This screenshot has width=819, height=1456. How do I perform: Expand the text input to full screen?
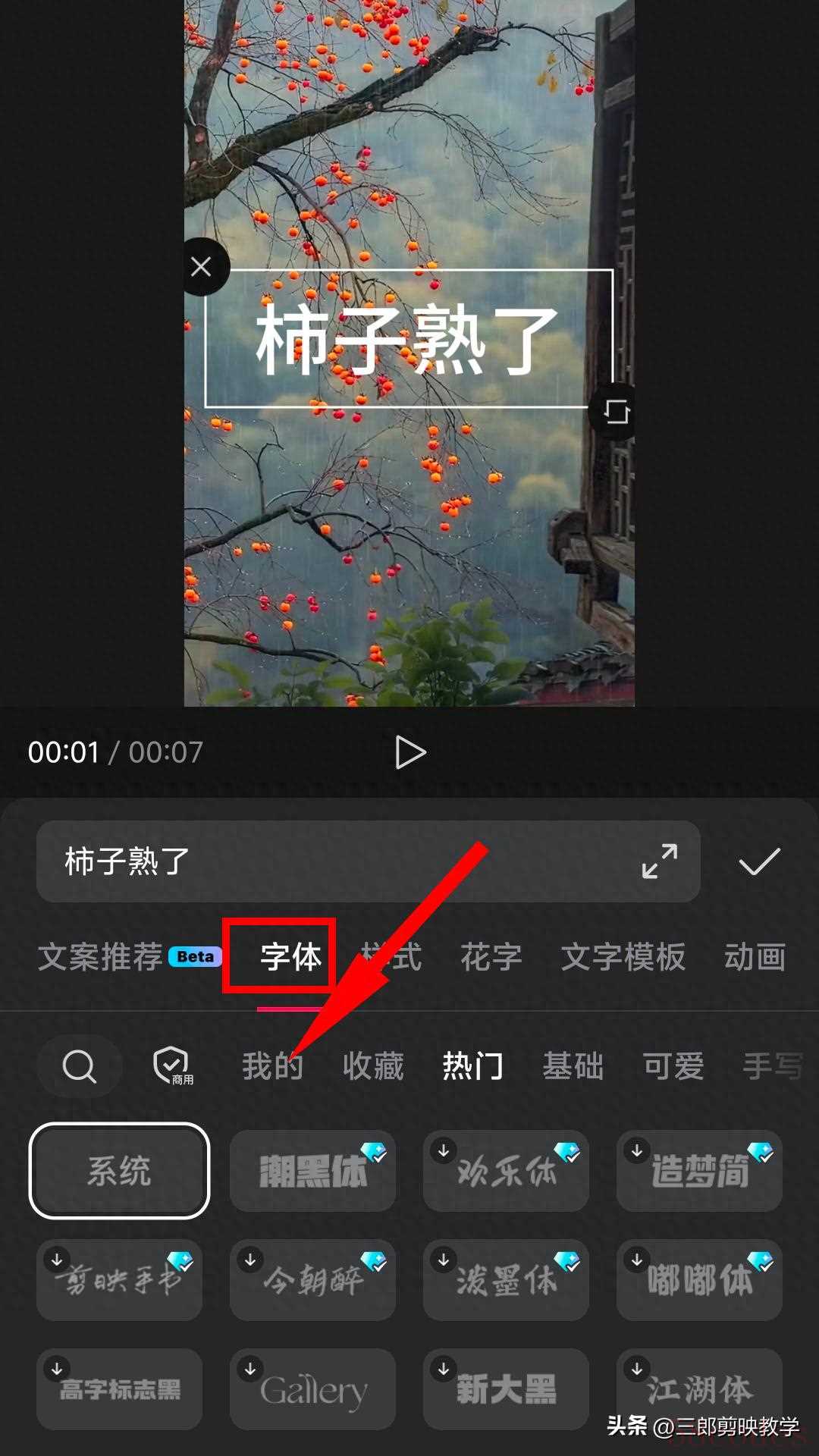(x=659, y=861)
